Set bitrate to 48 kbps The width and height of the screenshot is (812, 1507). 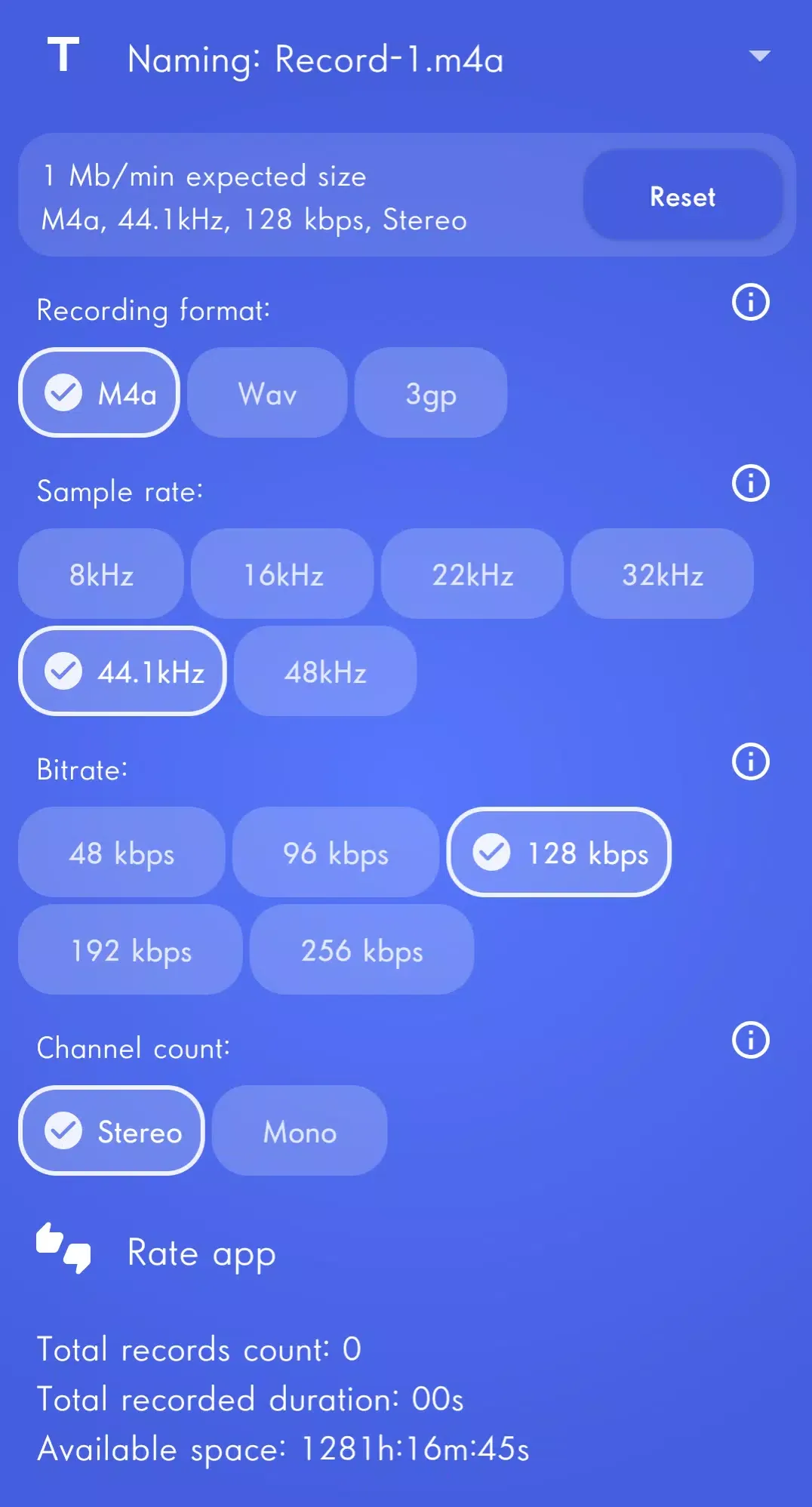click(121, 853)
